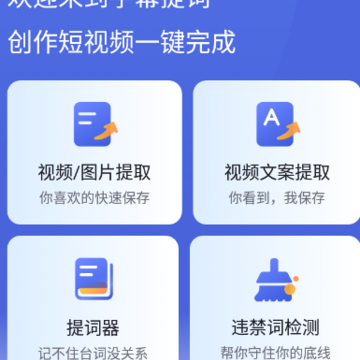360x360 pixels.
Task: Launch the 提词器 teleprompter card
Action: click(x=93, y=298)
